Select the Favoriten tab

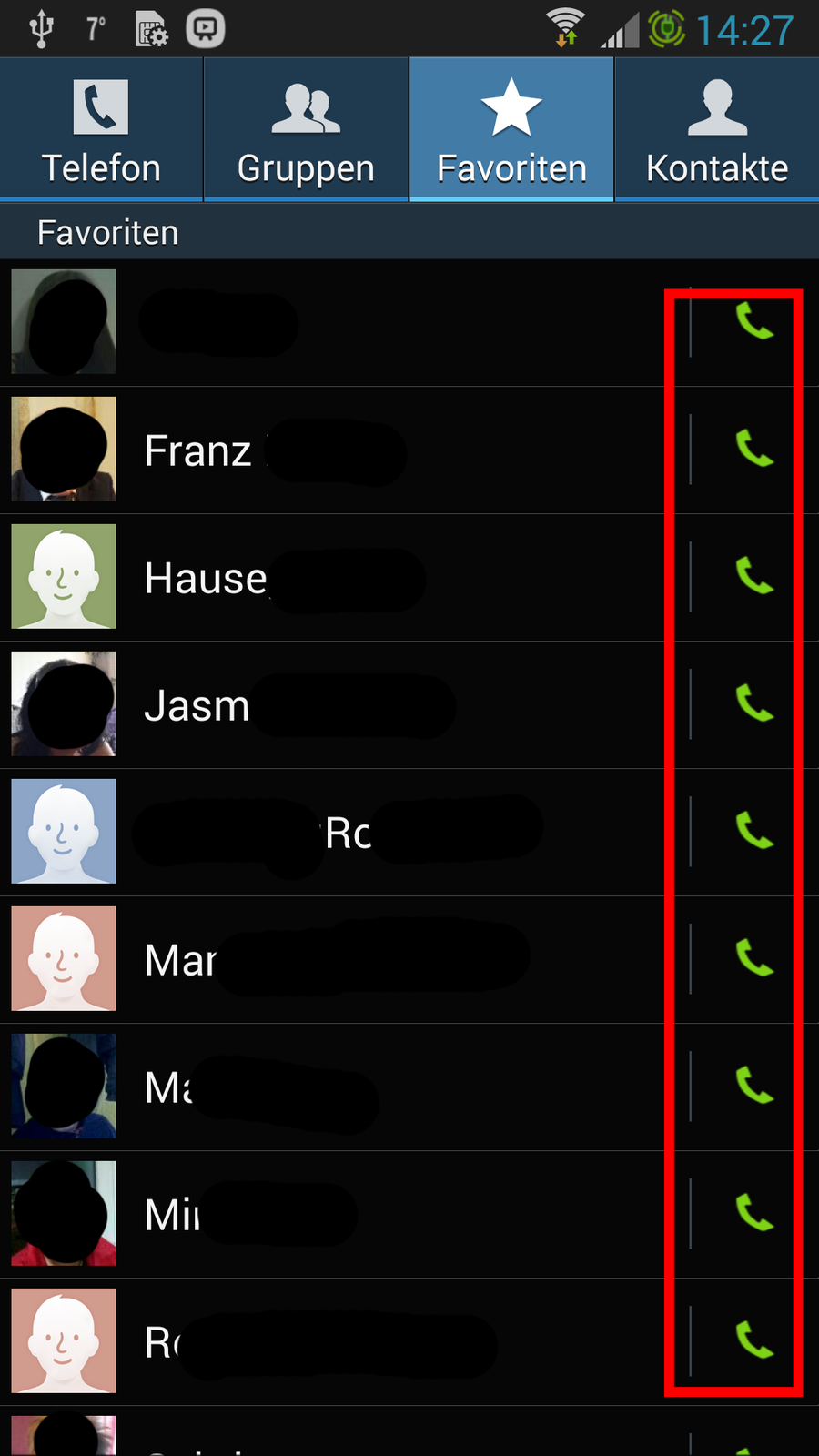coord(511,130)
